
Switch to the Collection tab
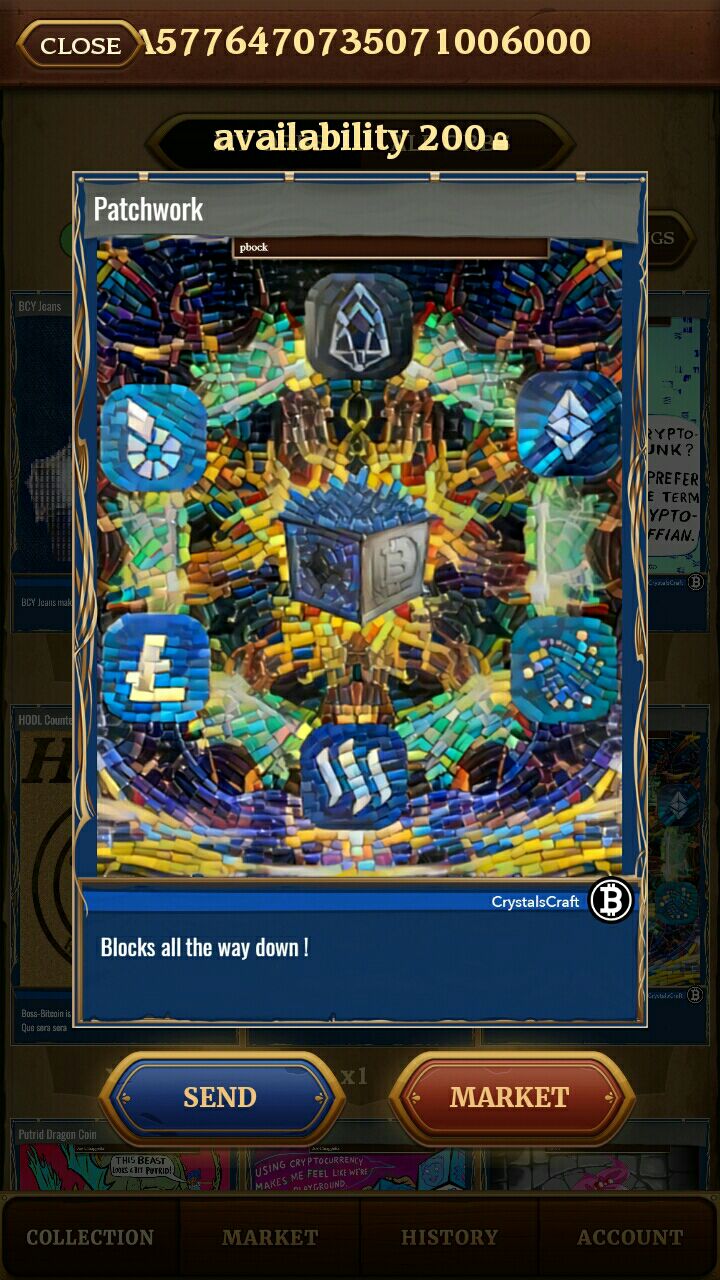(x=90, y=1237)
